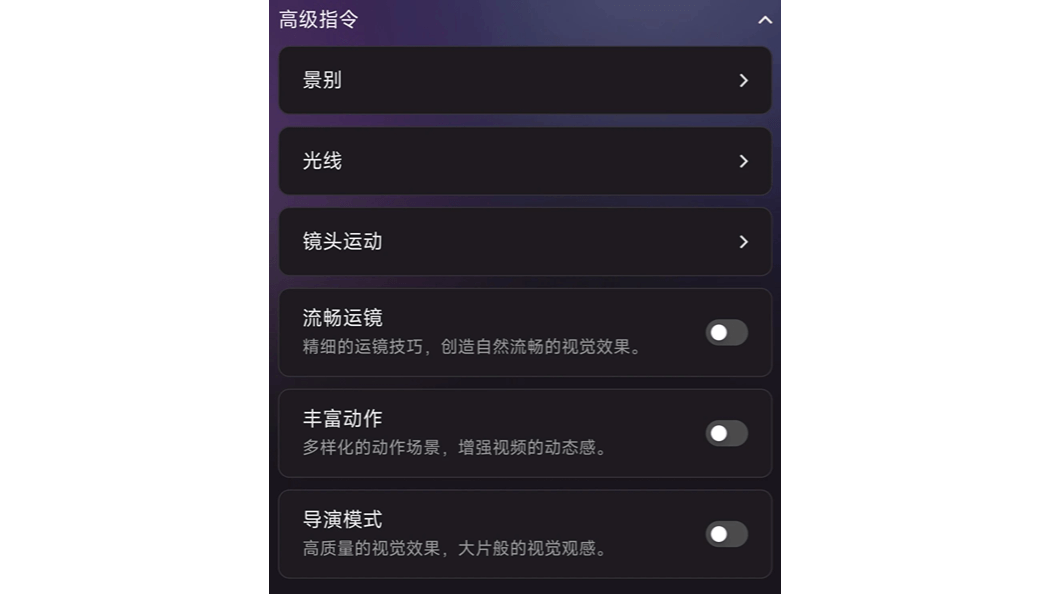
Task: Toggle 导演模式 on
Action: point(726,534)
